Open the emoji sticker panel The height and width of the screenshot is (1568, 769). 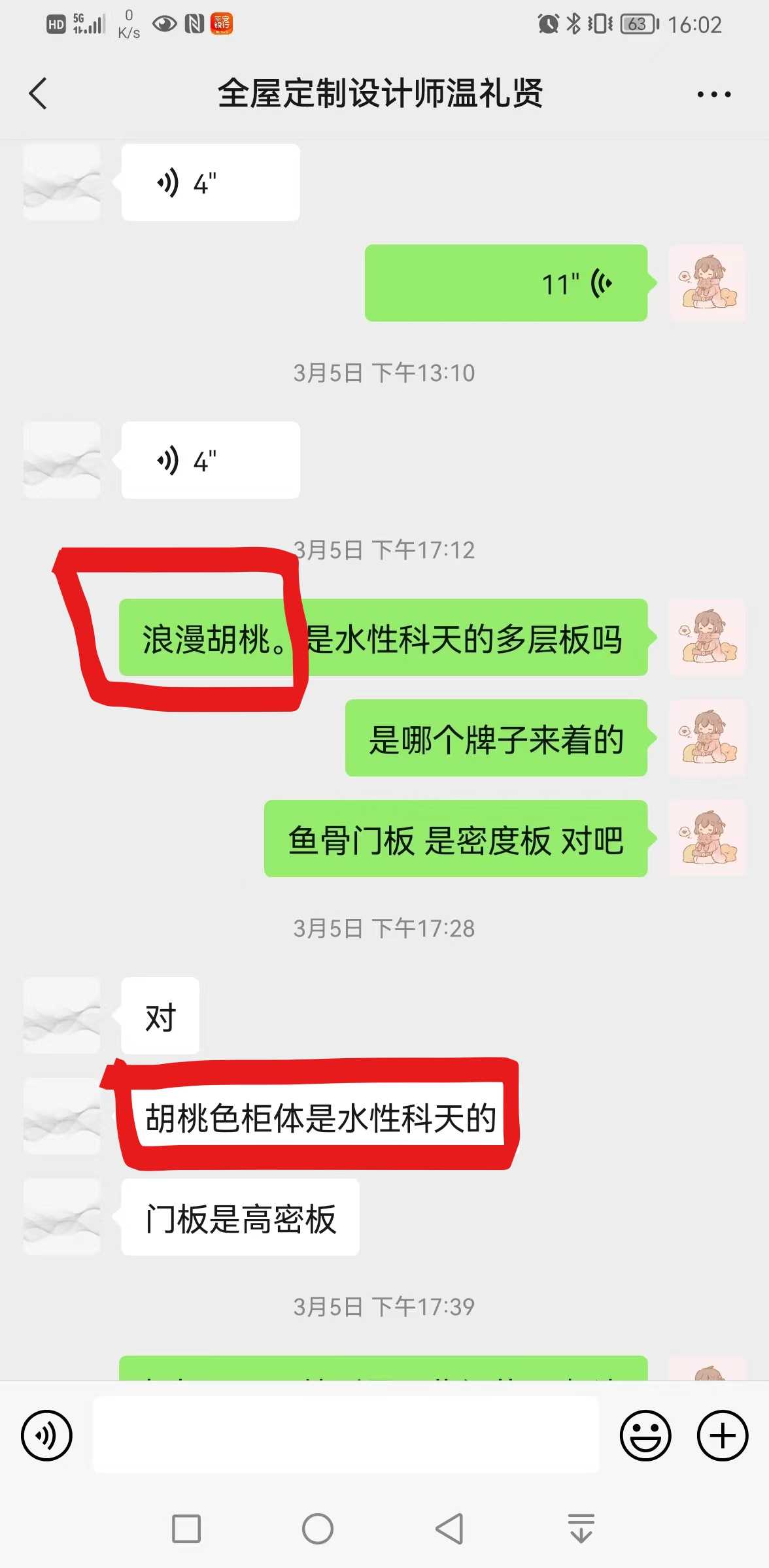[x=645, y=1435]
